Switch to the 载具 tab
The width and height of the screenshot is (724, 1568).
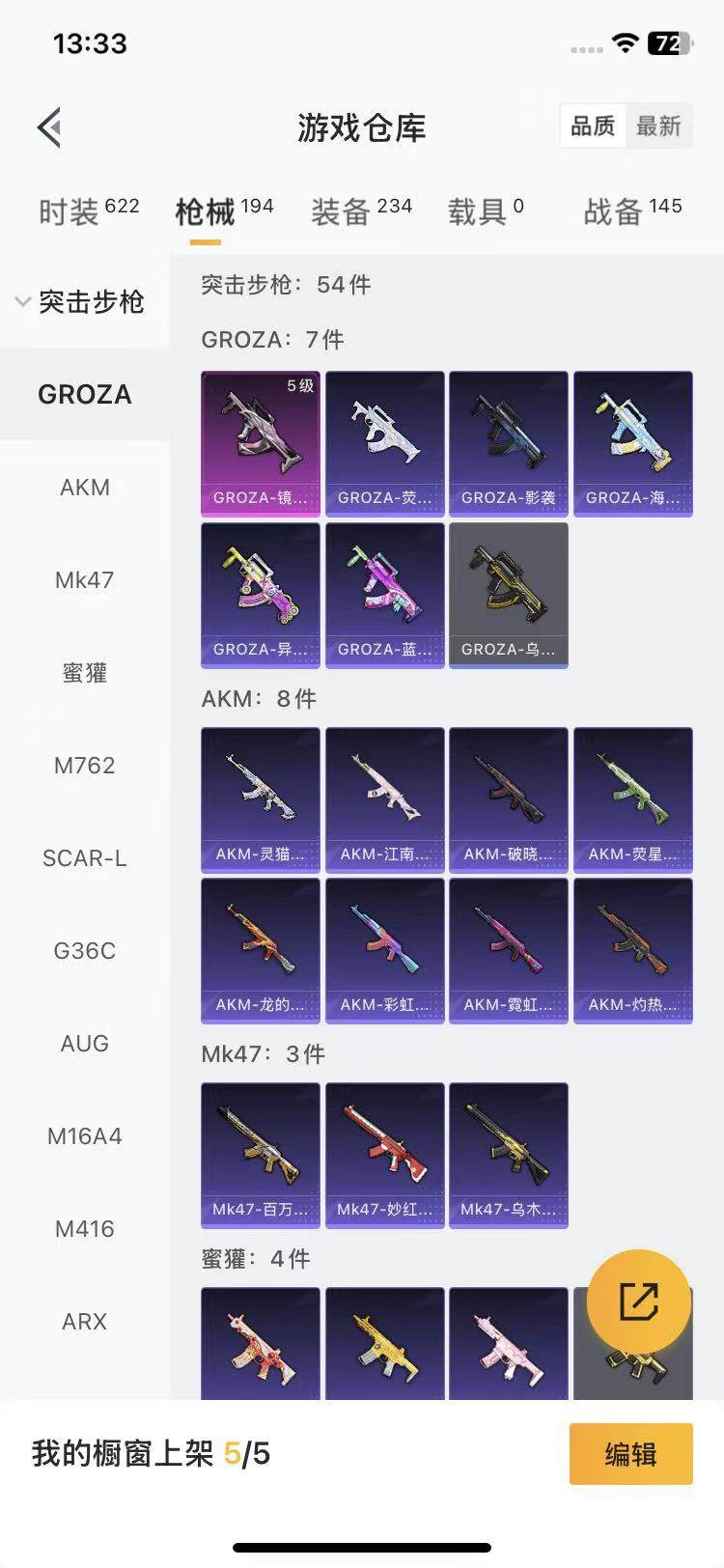tap(485, 210)
